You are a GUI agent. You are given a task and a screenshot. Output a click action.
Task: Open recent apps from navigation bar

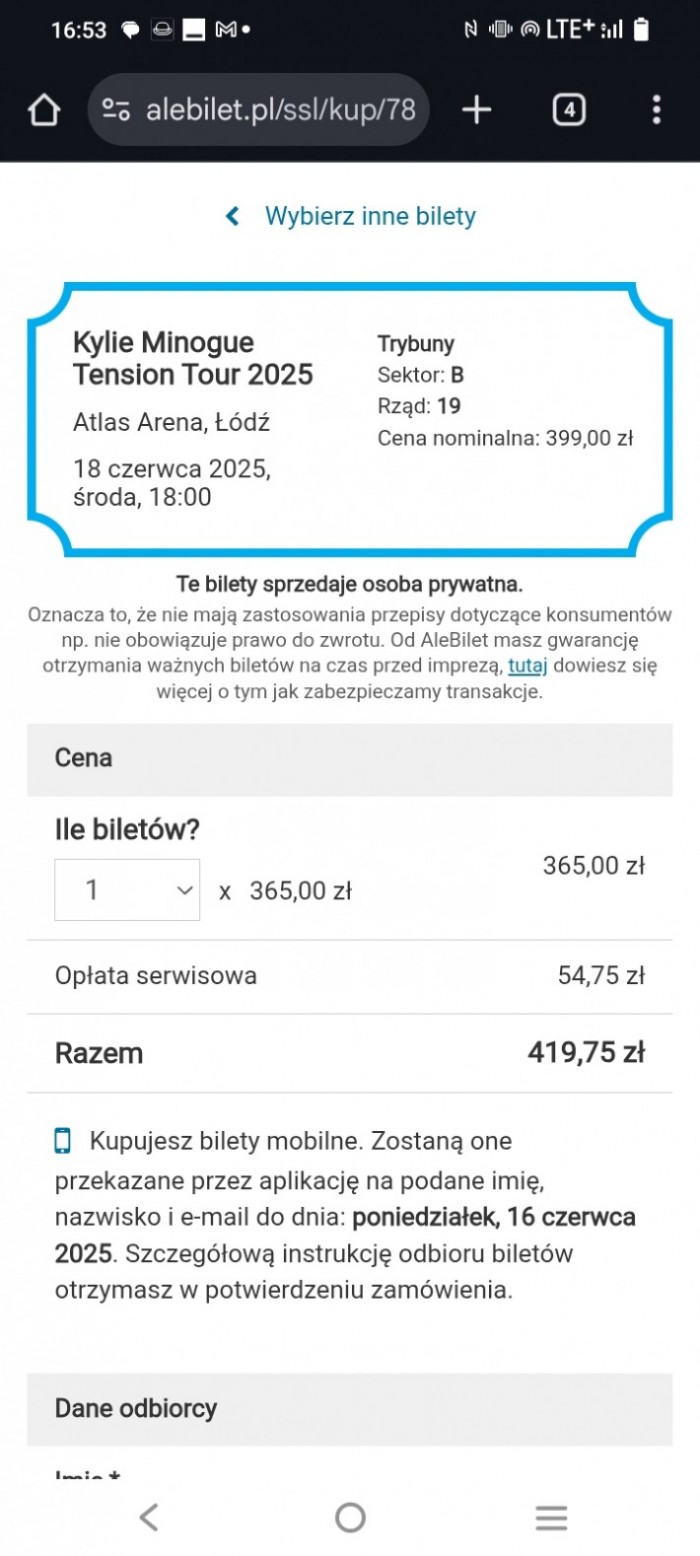coord(551,1518)
